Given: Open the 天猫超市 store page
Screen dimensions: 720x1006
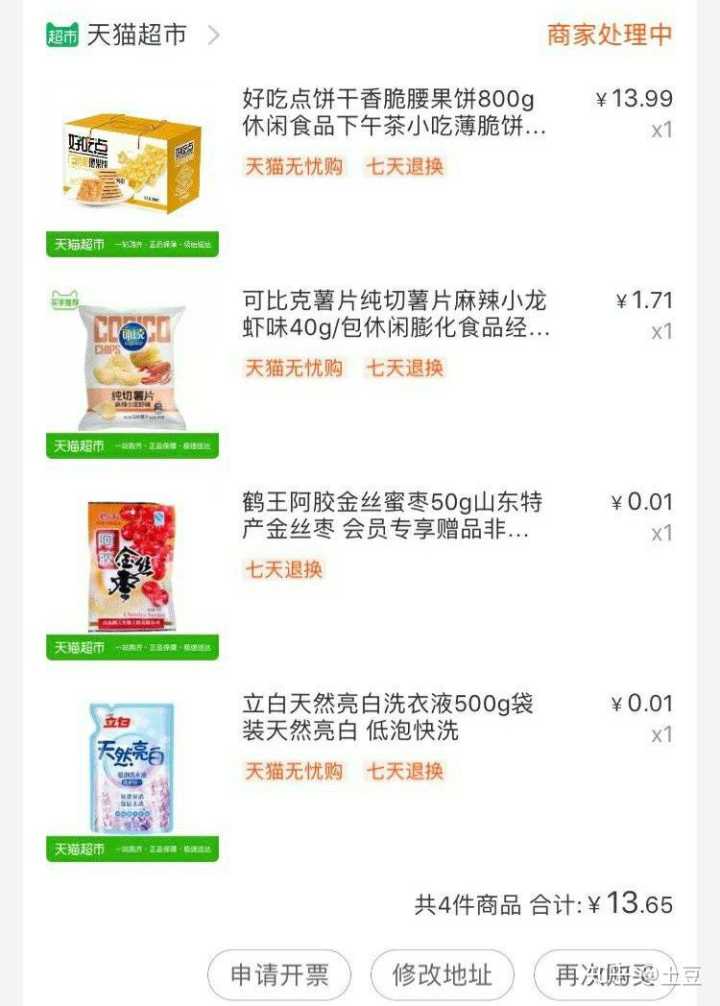Looking at the screenshot, I should coord(135,35).
